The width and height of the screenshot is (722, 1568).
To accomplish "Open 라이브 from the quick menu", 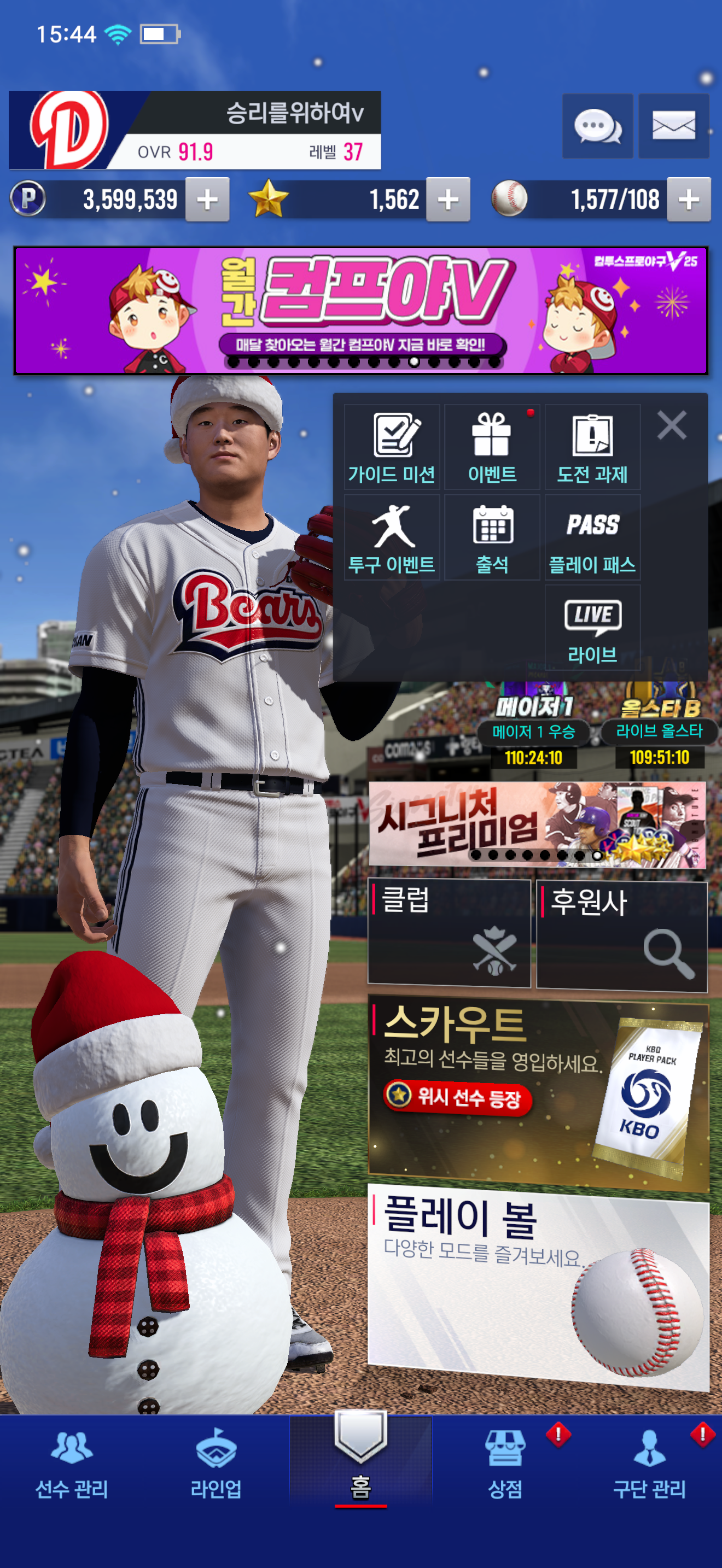I will (x=592, y=628).
